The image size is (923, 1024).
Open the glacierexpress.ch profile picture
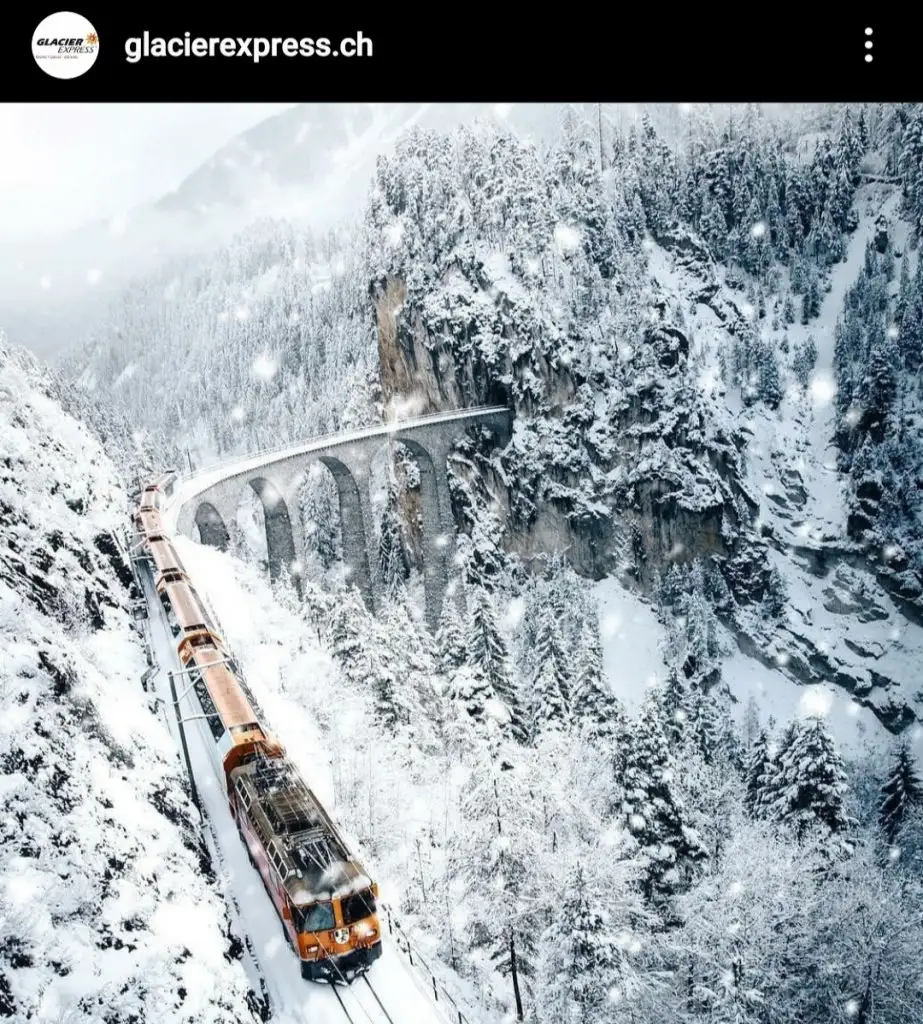pos(65,46)
